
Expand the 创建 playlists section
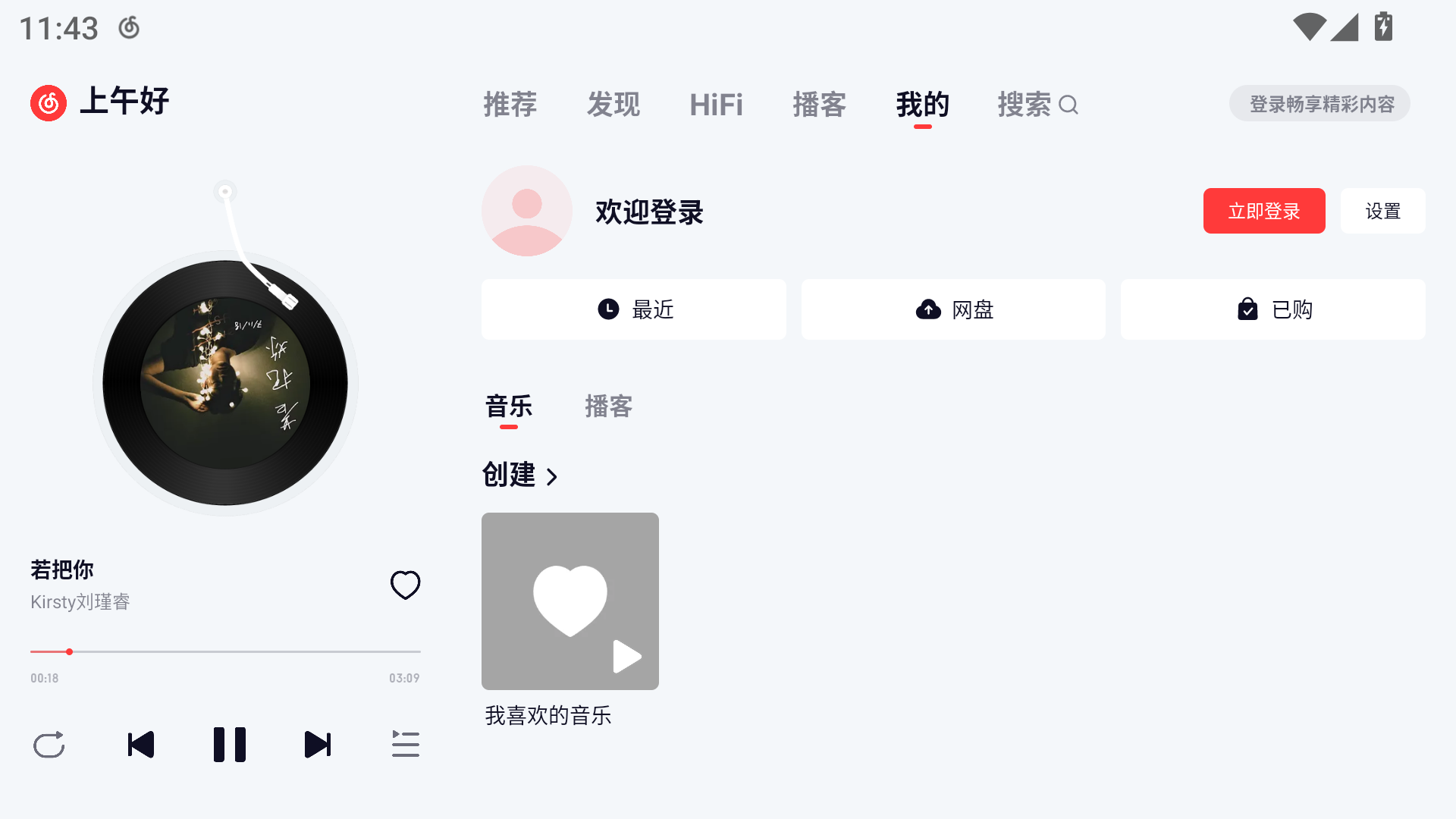(520, 475)
